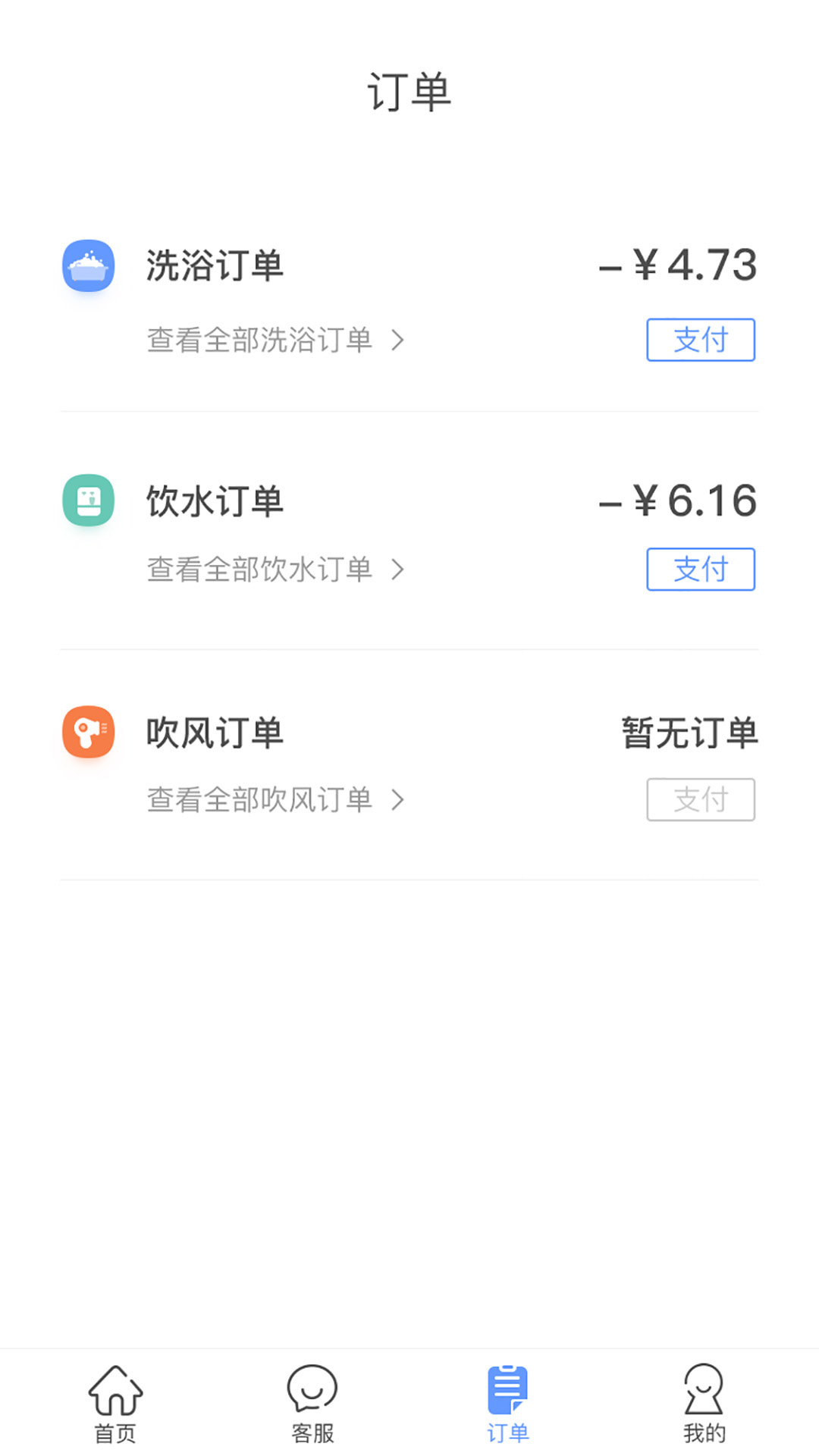Tap the 订单 page title

[409, 93]
